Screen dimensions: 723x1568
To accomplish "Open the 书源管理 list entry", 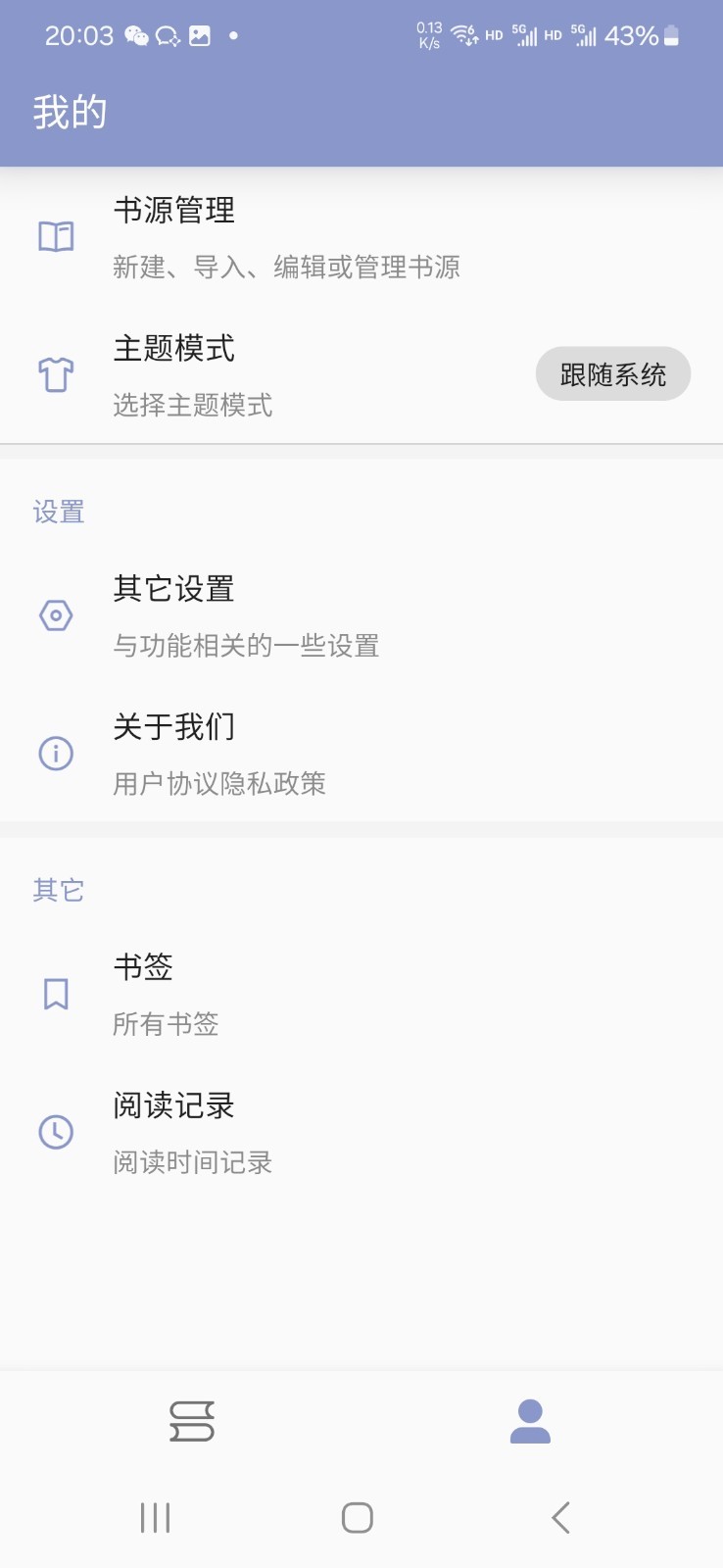I will click(x=174, y=211).
